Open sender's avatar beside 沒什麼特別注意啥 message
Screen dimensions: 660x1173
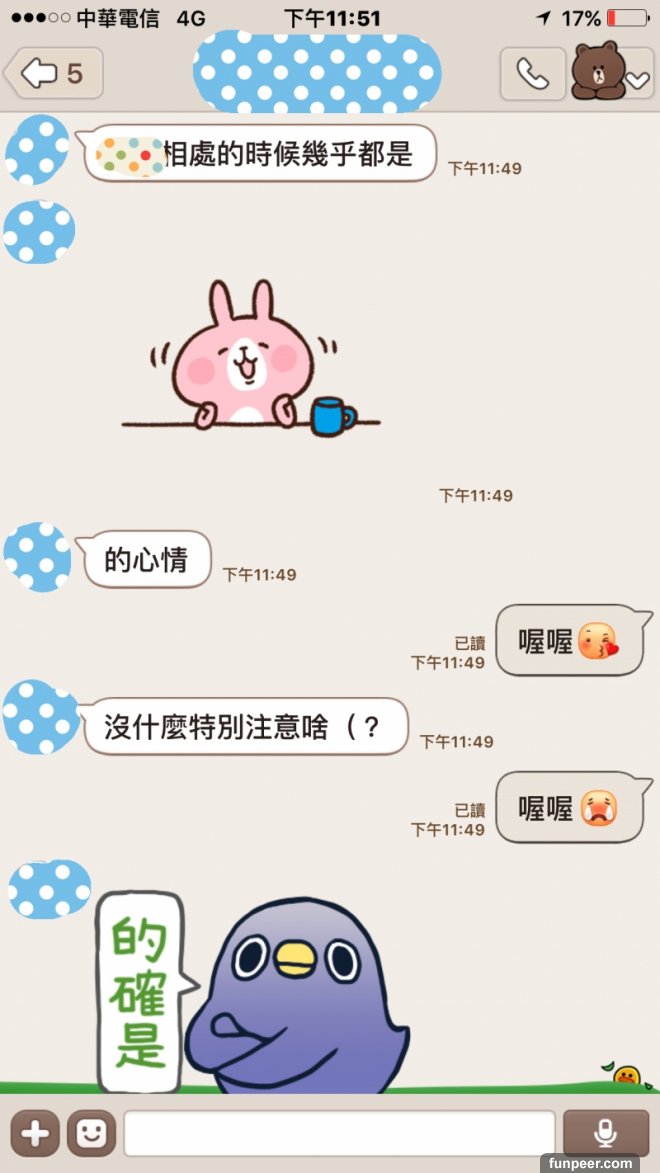coord(40,718)
